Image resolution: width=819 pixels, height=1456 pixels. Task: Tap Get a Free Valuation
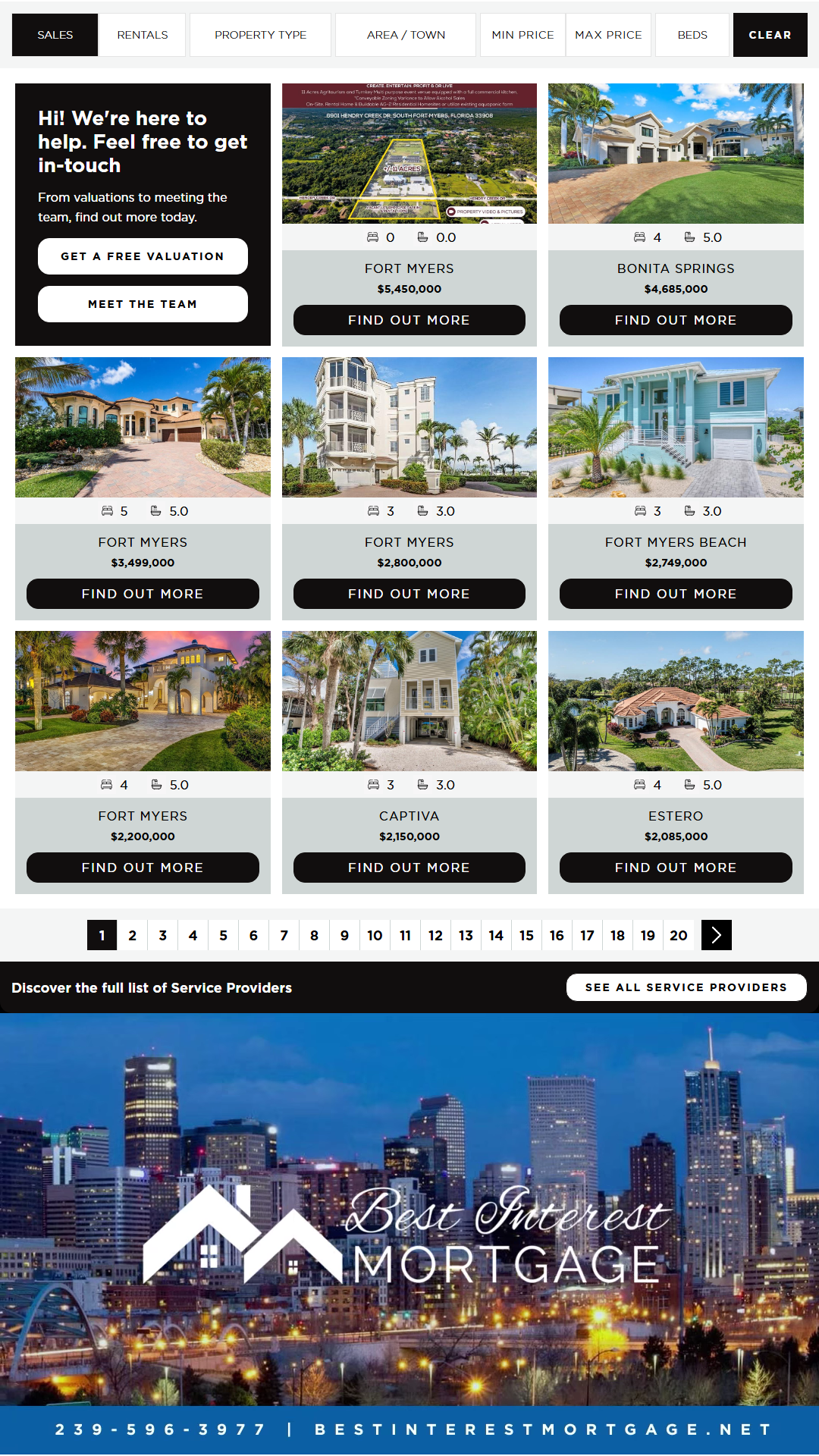coord(143,256)
